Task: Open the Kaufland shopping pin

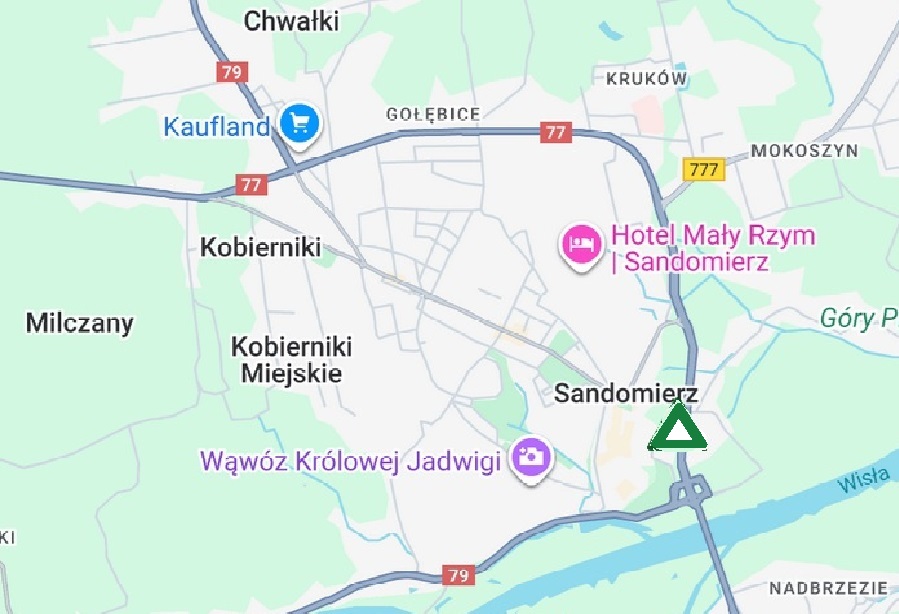Action: click(300, 124)
